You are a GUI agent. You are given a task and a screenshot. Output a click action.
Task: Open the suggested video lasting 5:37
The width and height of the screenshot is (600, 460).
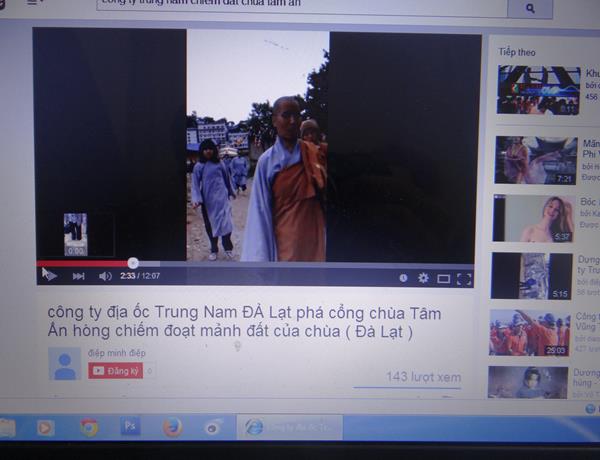coord(533,218)
